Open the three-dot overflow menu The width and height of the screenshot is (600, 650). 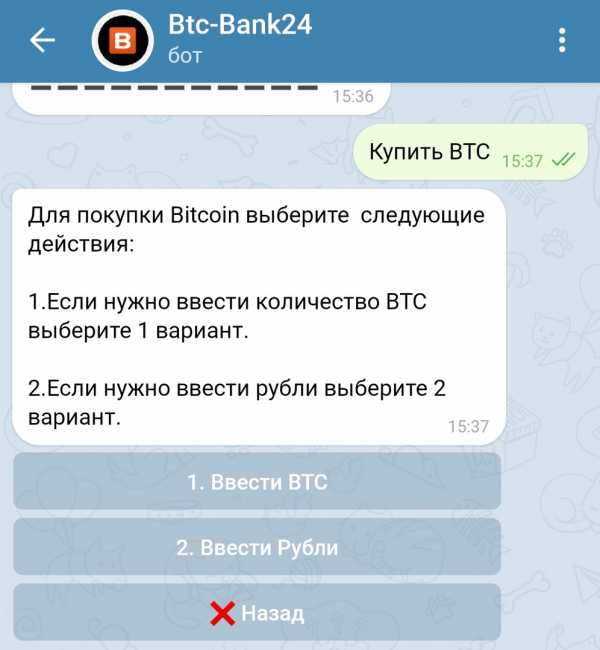[563, 41]
